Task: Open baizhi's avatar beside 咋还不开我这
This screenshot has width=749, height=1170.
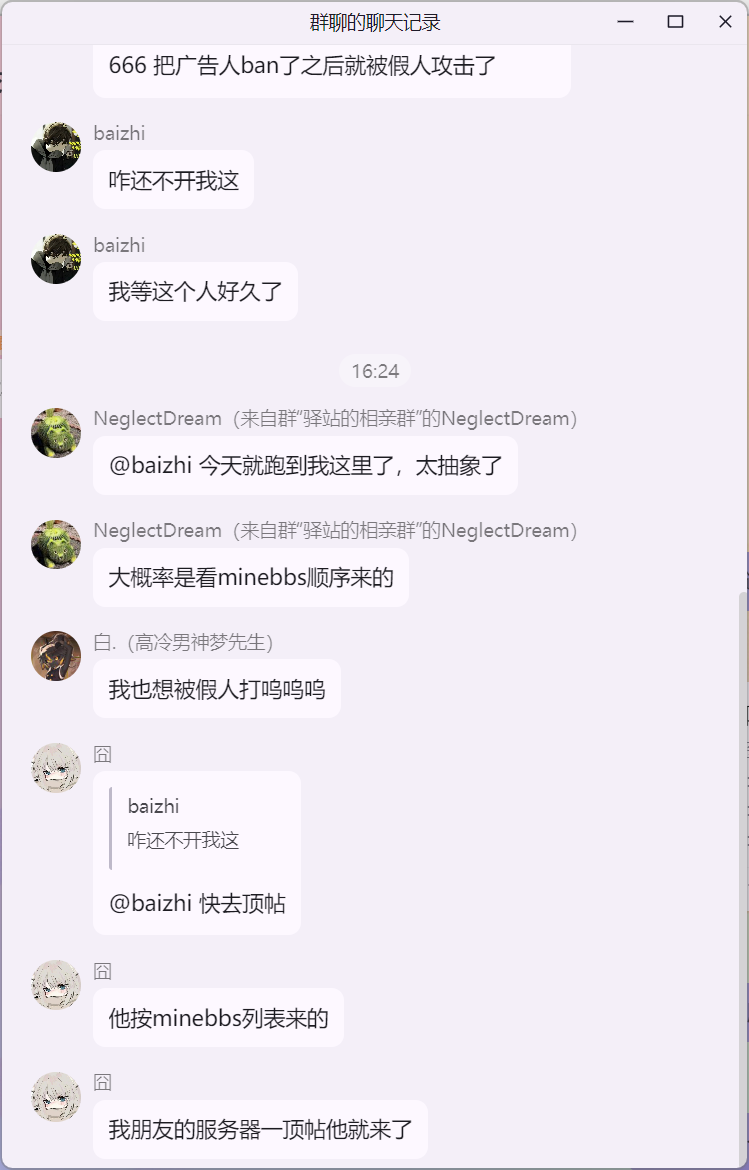Action: click(x=56, y=147)
